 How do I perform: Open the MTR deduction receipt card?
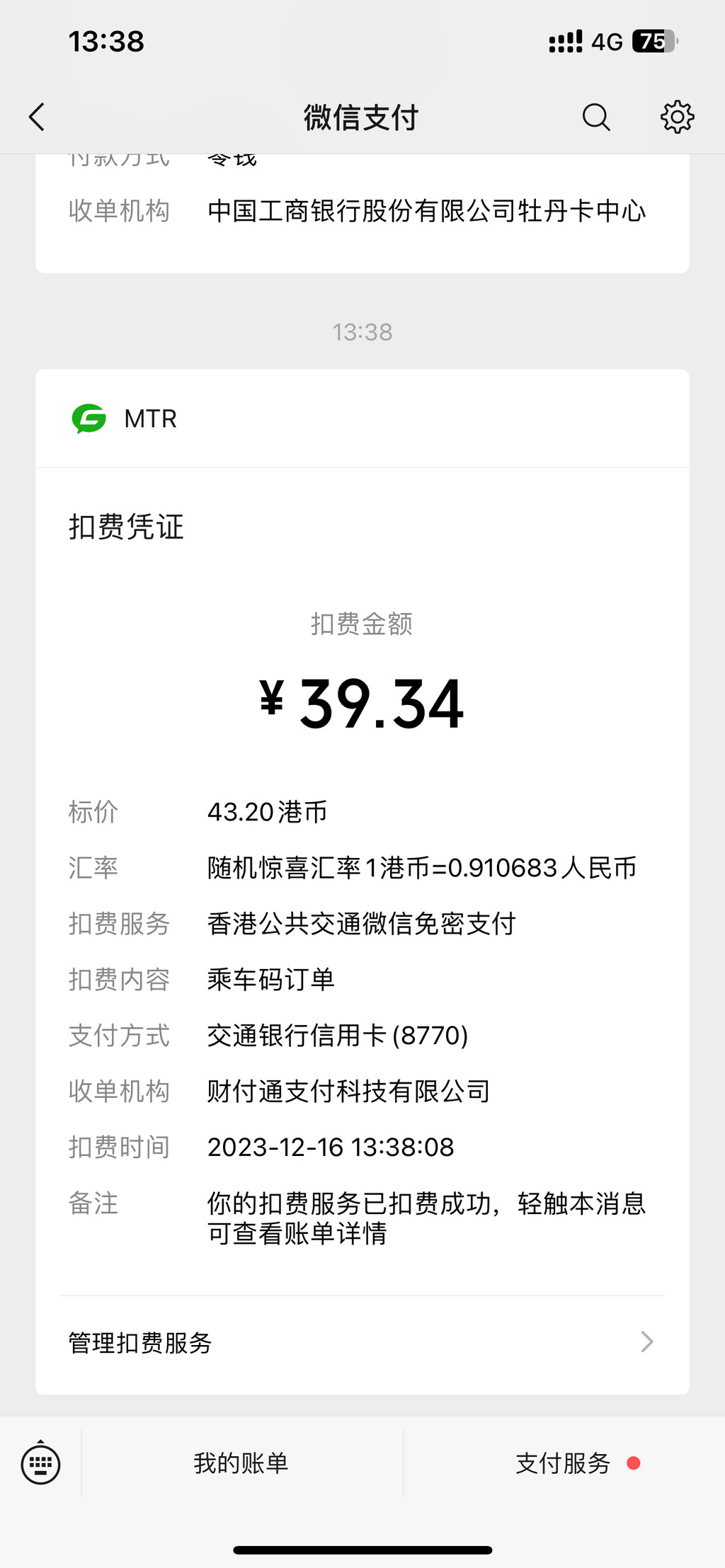(x=362, y=849)
